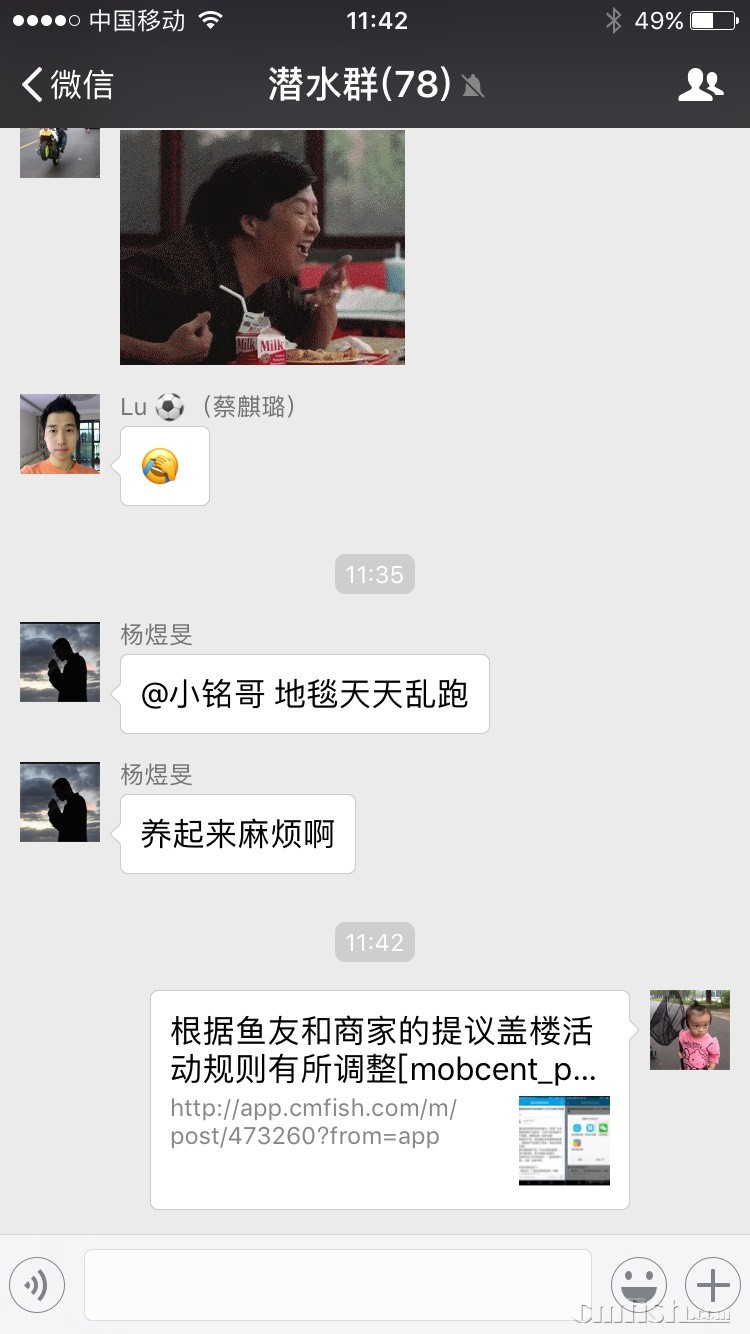The width and height of the screenshot is (750, 1334).
Task: Open the group members info icon
Action: click(x=700, y=85)
